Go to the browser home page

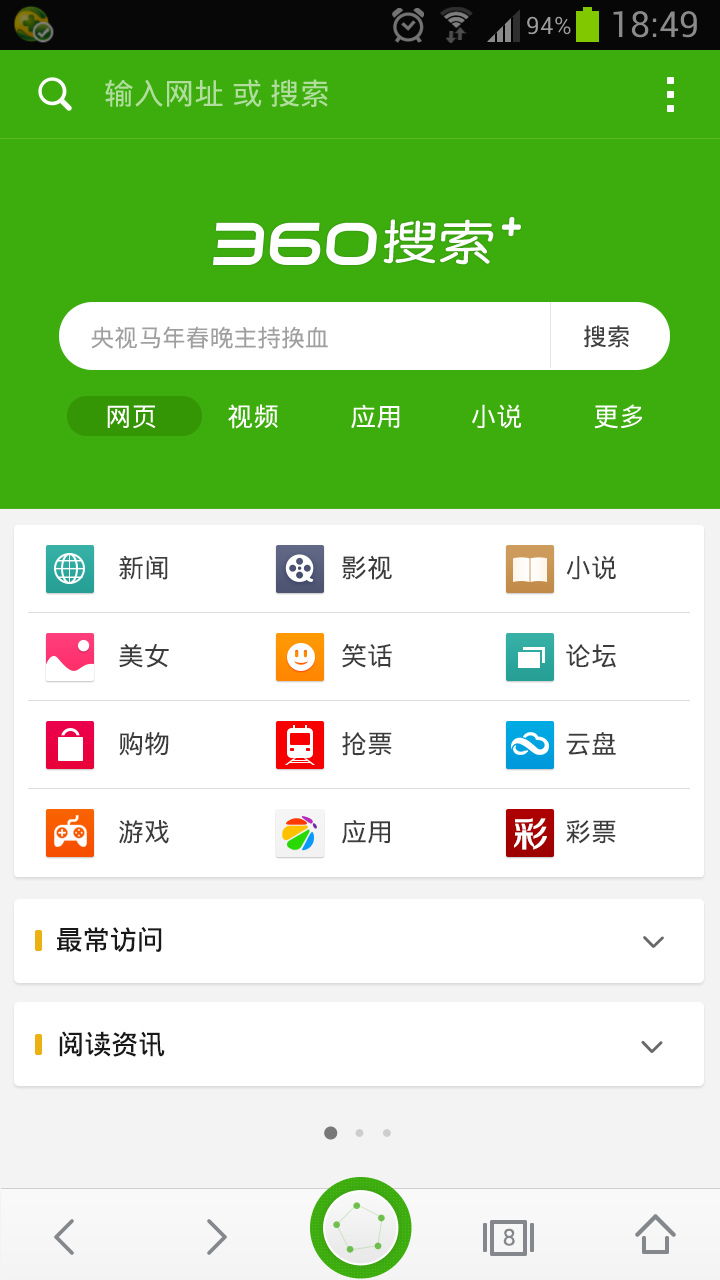pos(655,1235)
